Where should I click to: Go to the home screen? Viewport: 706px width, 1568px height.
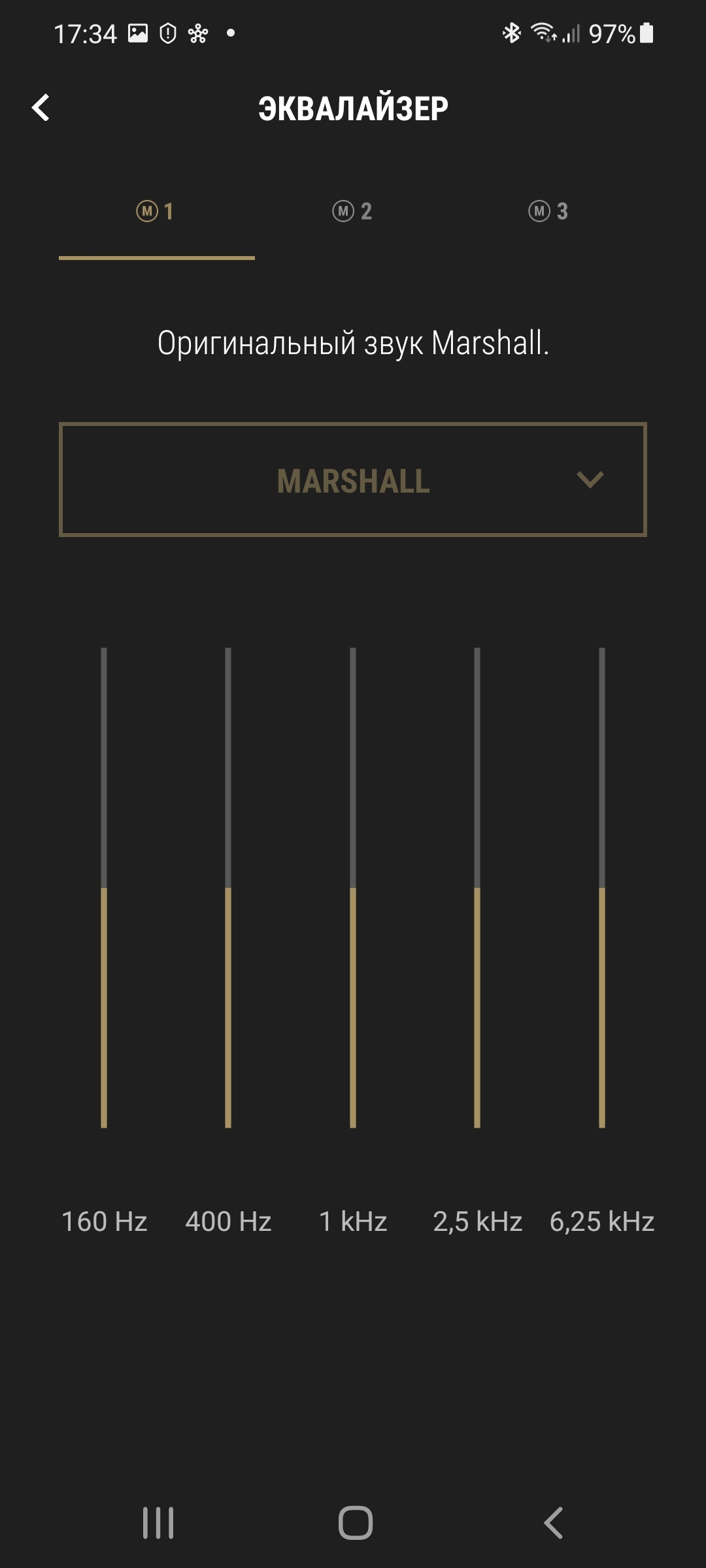[356, 1523]
